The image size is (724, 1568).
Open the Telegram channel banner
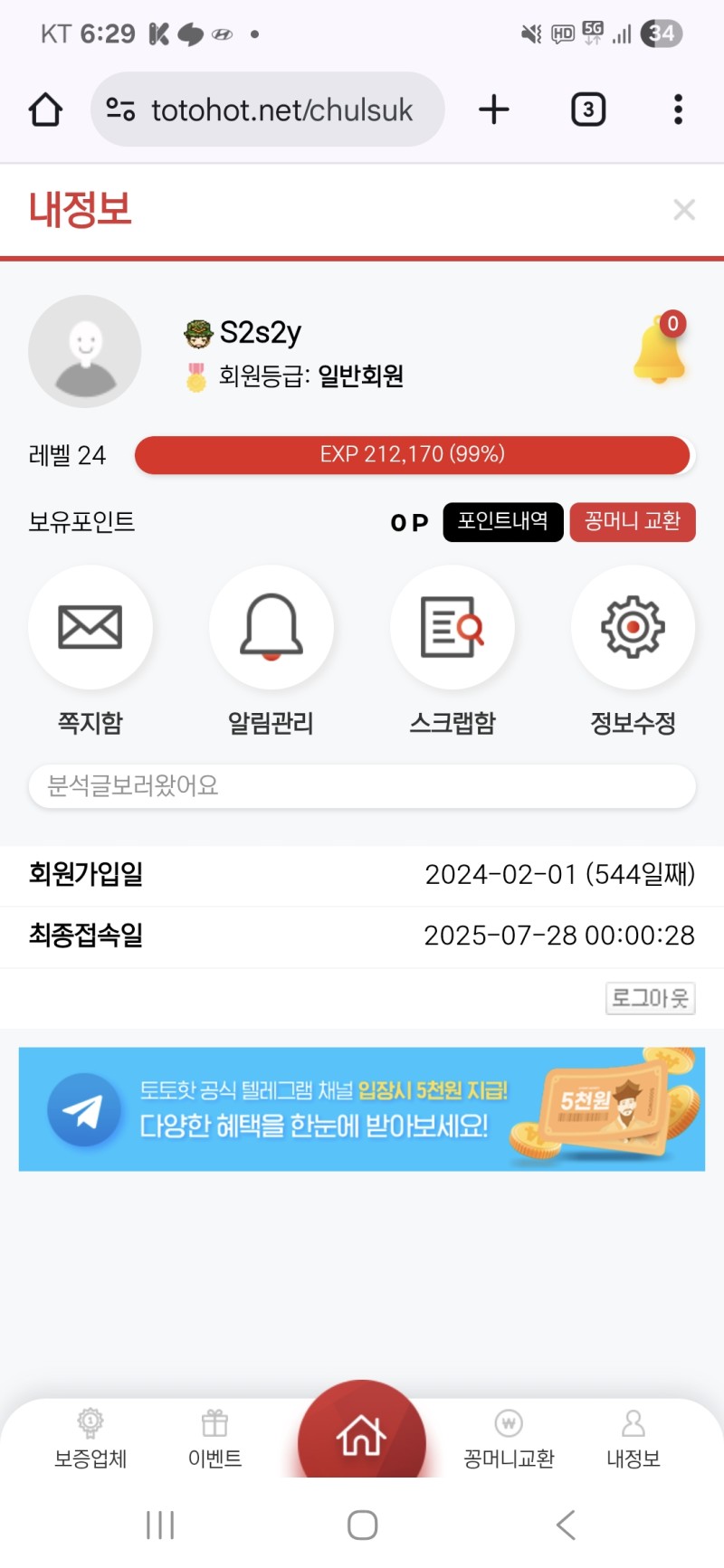[362, 1109]
